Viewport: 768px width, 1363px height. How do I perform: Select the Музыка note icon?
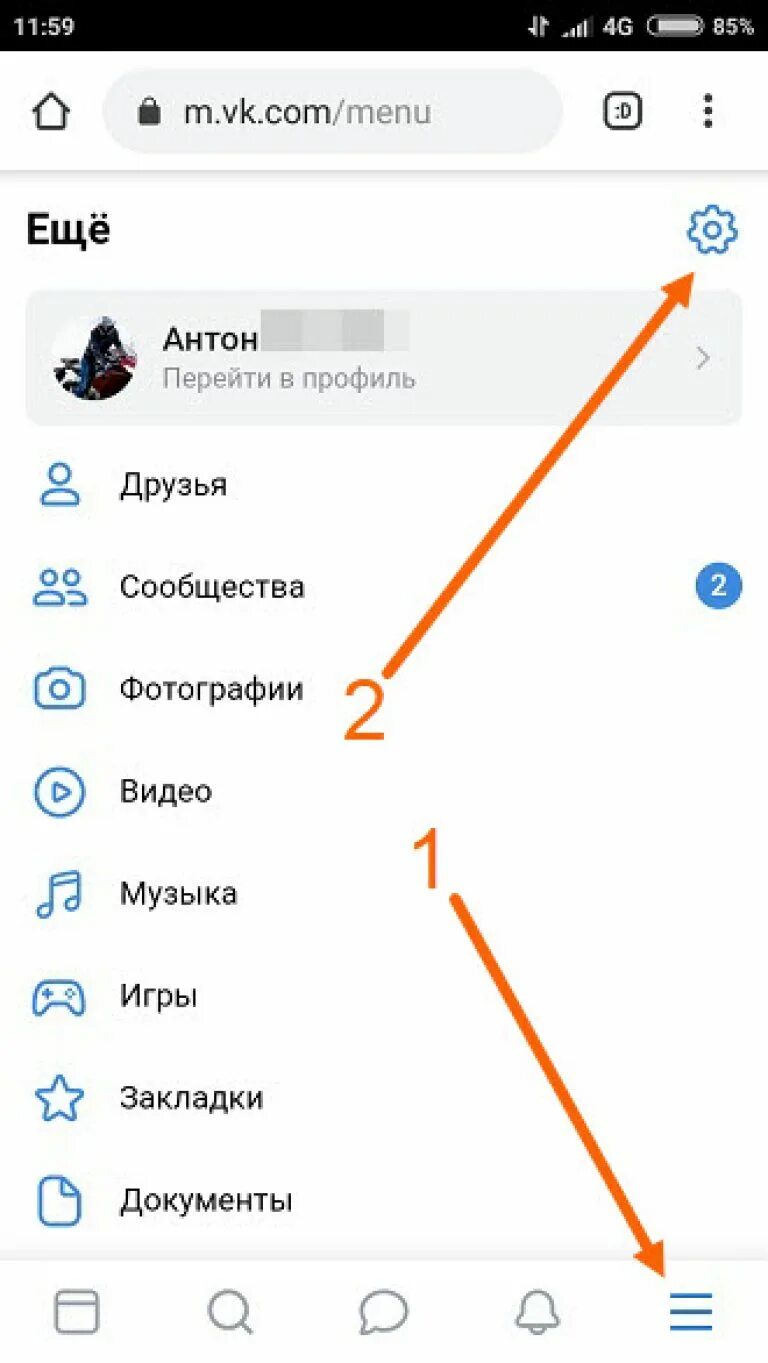coord(60,893)
